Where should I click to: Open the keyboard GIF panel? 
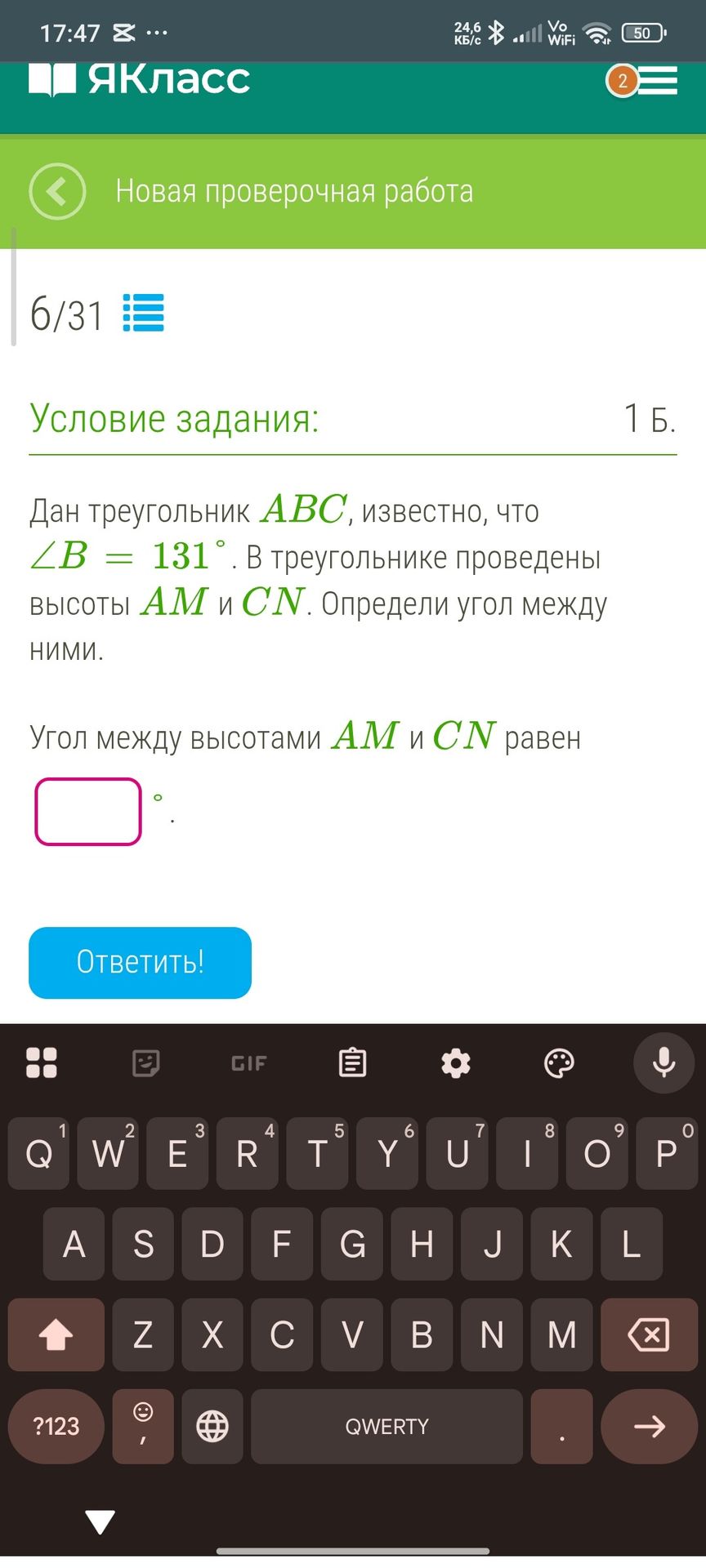(x=248, y=1063)
